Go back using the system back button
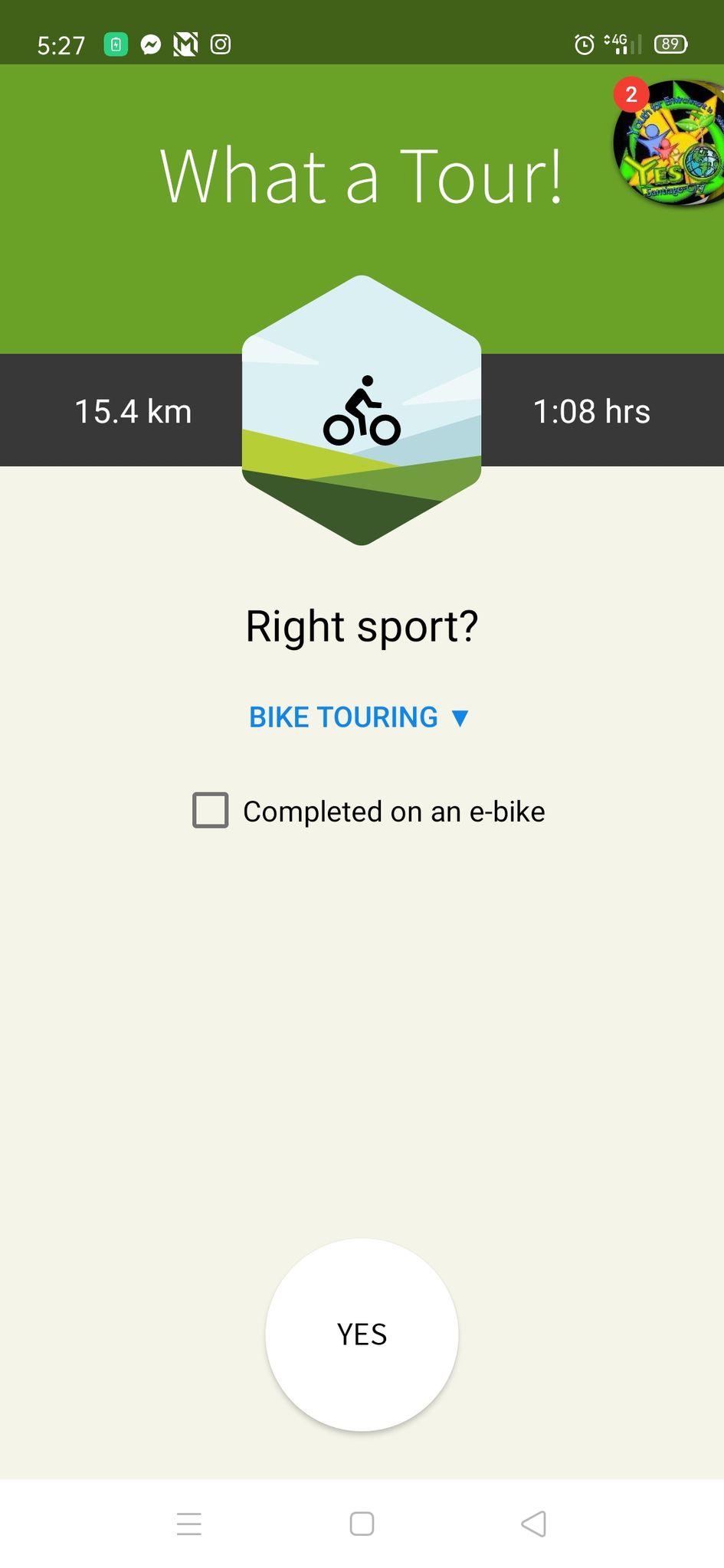This screenshot has width=724, height=1568. (534, 1524)
